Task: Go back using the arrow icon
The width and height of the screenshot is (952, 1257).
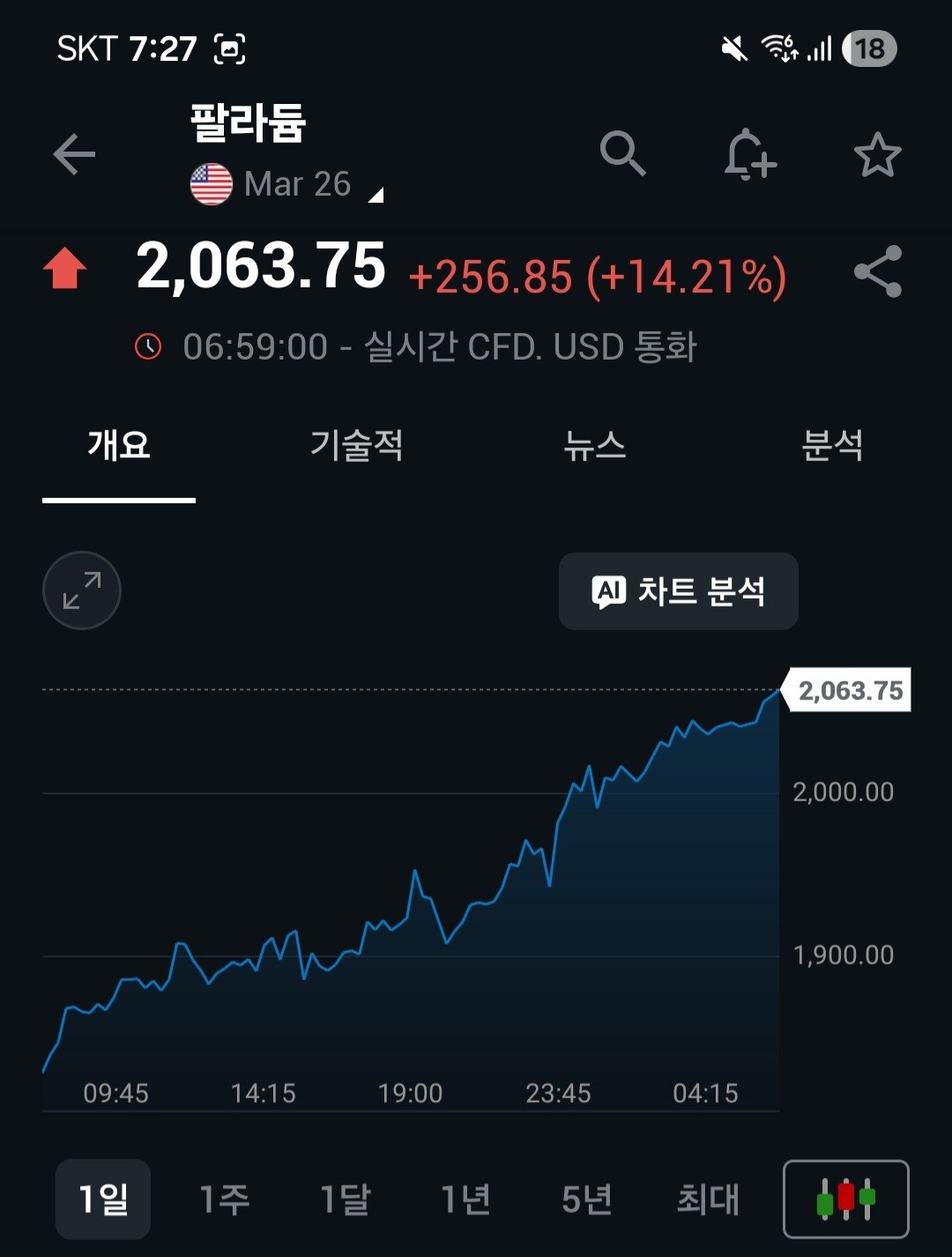Action: [x=74, y=155]
